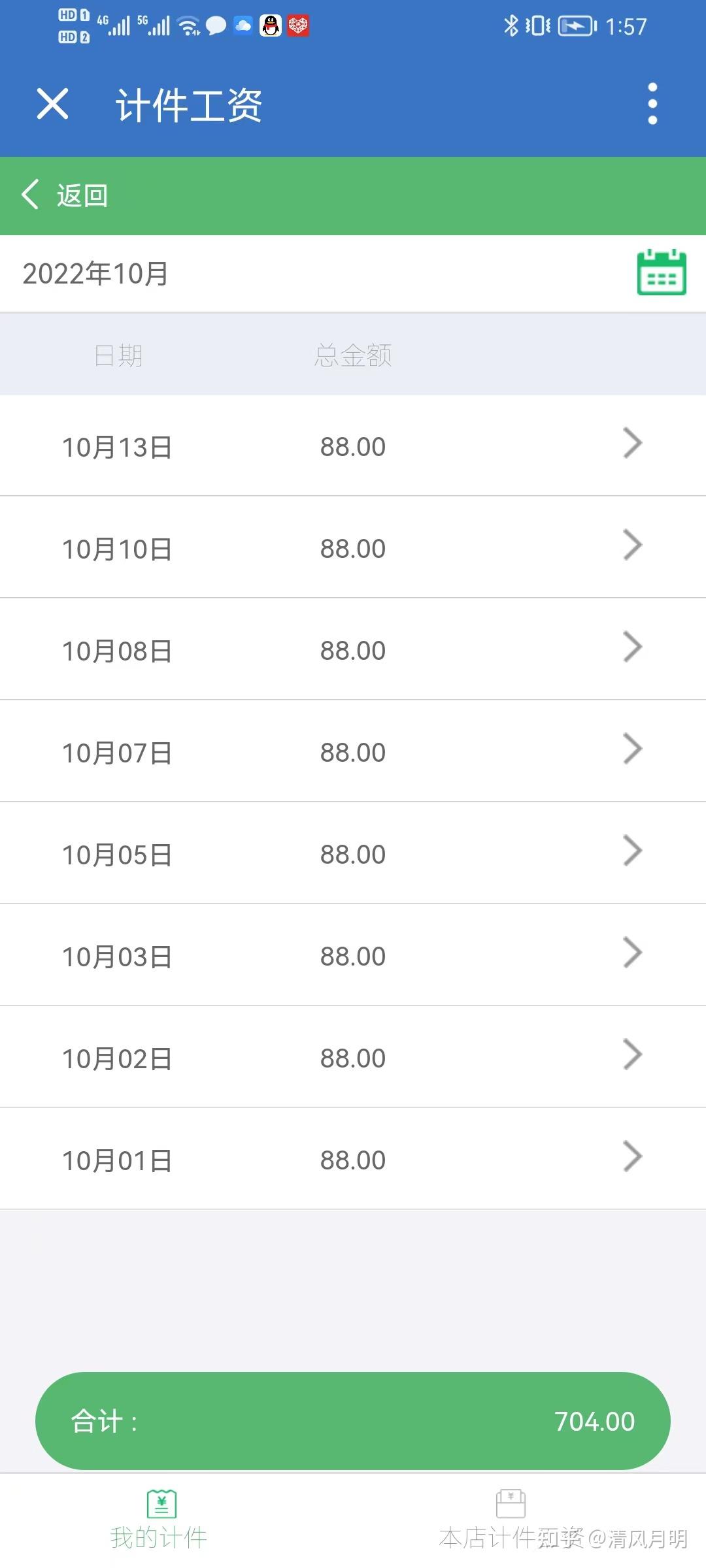
Task: Open the 10月03日 row
Action: coord(353,955)
